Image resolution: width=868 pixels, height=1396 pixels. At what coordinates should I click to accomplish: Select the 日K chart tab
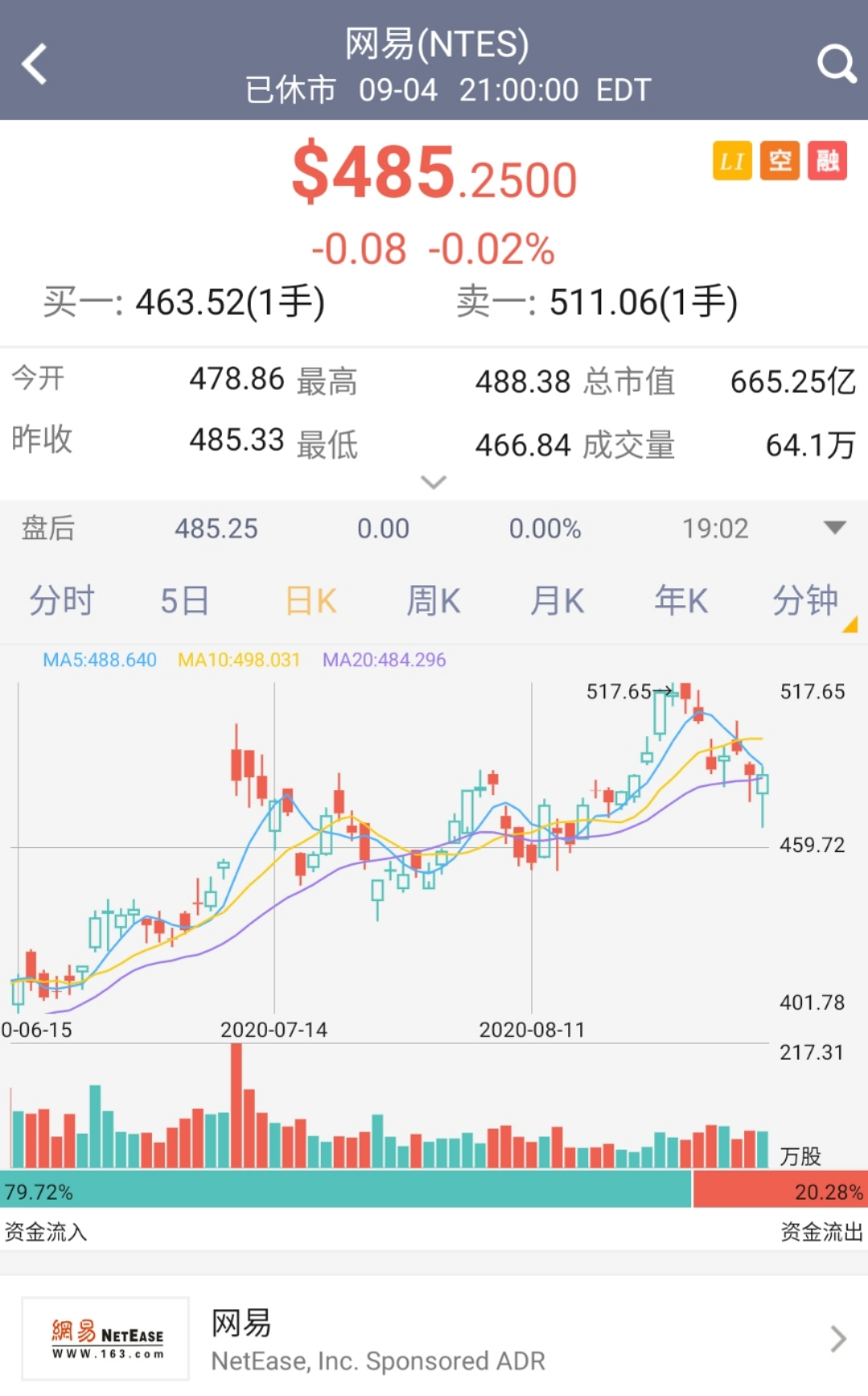pyautogui.click(x=311, y=600)
